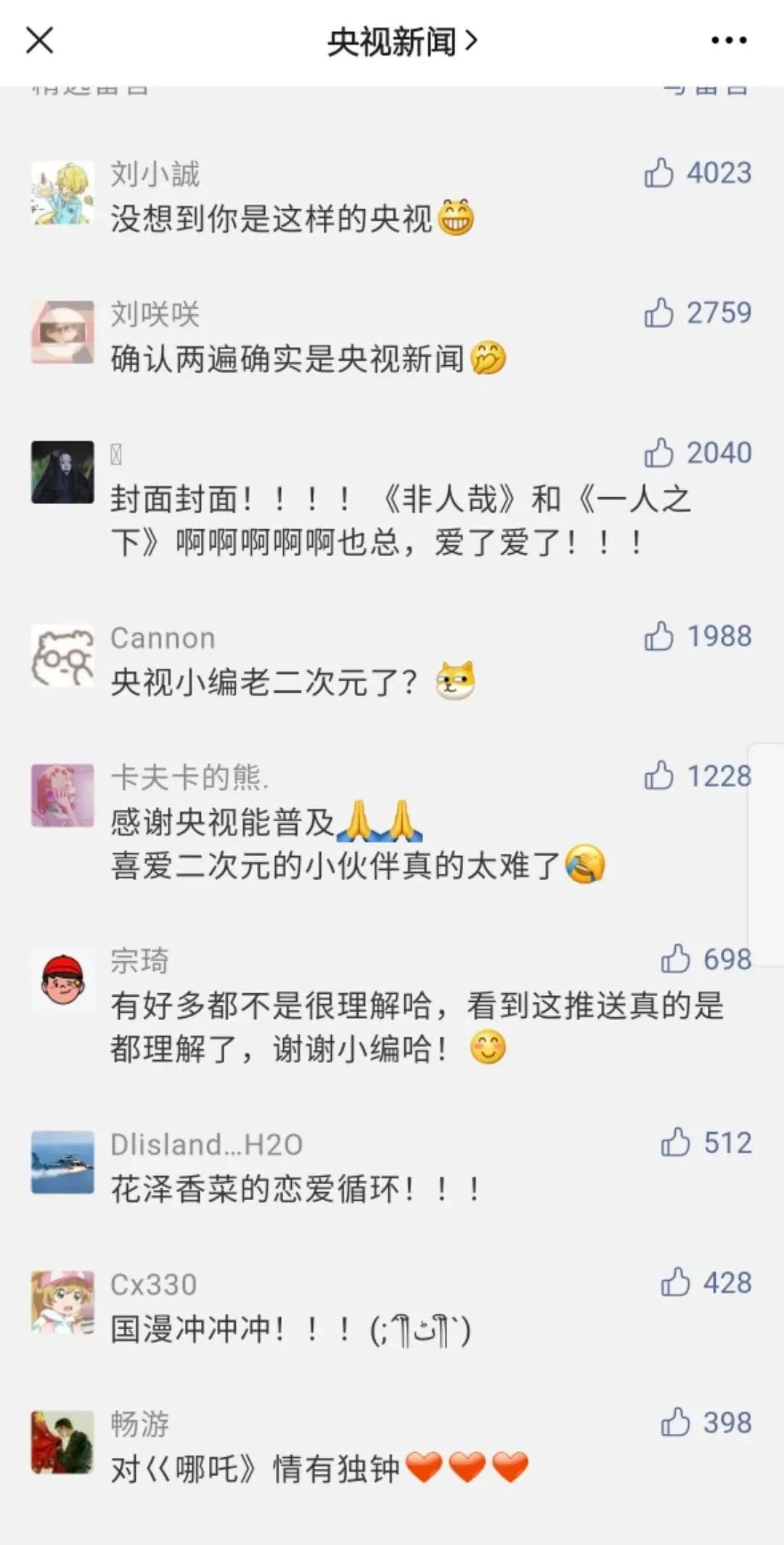Like Cannon's comment
This screenshot has width=784, height=1545.
(x=659, y=636)
